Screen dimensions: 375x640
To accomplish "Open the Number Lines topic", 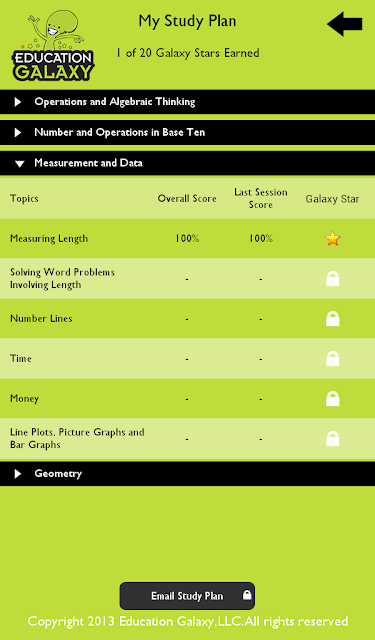I will [187, 318].
